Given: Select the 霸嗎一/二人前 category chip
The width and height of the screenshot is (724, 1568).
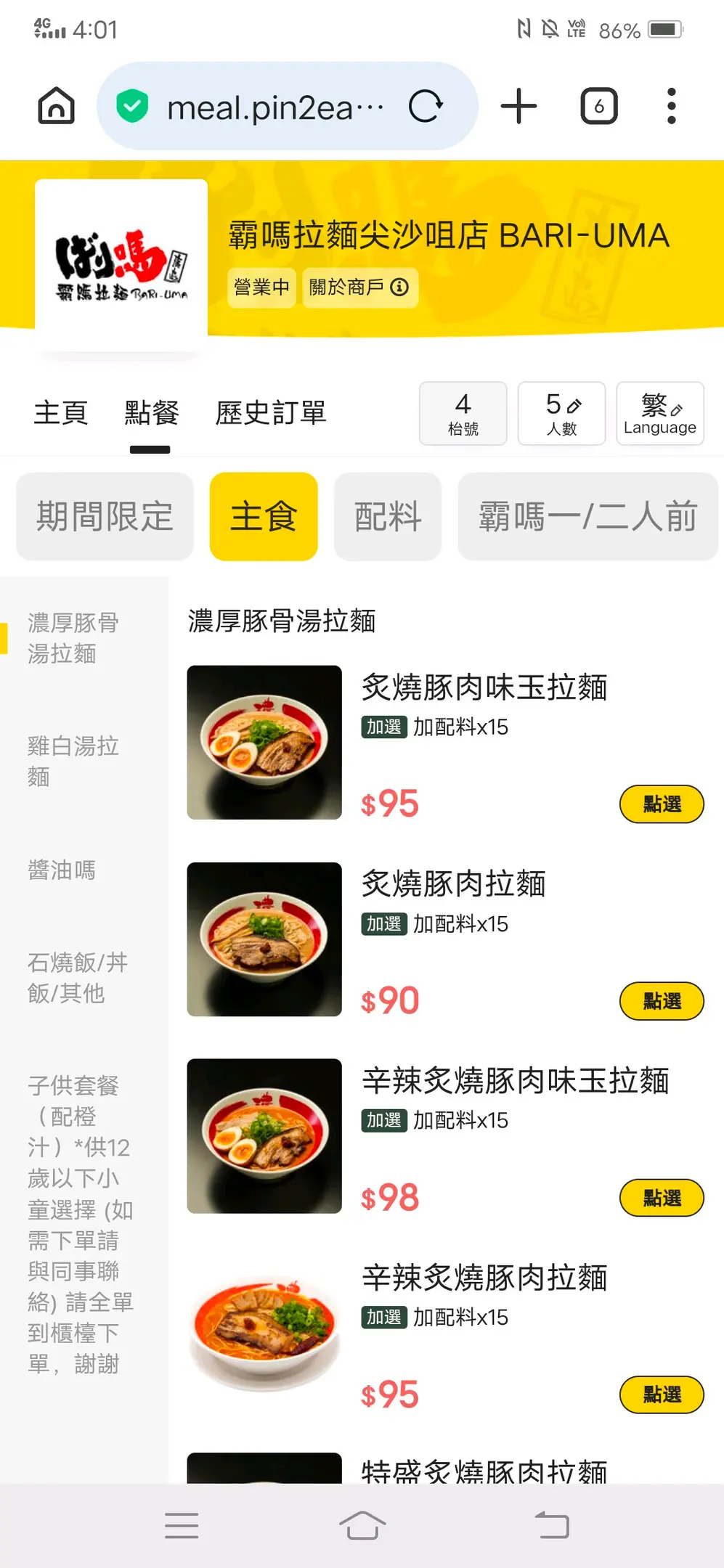Looking at the screenshot, I should tap(587, 517).
